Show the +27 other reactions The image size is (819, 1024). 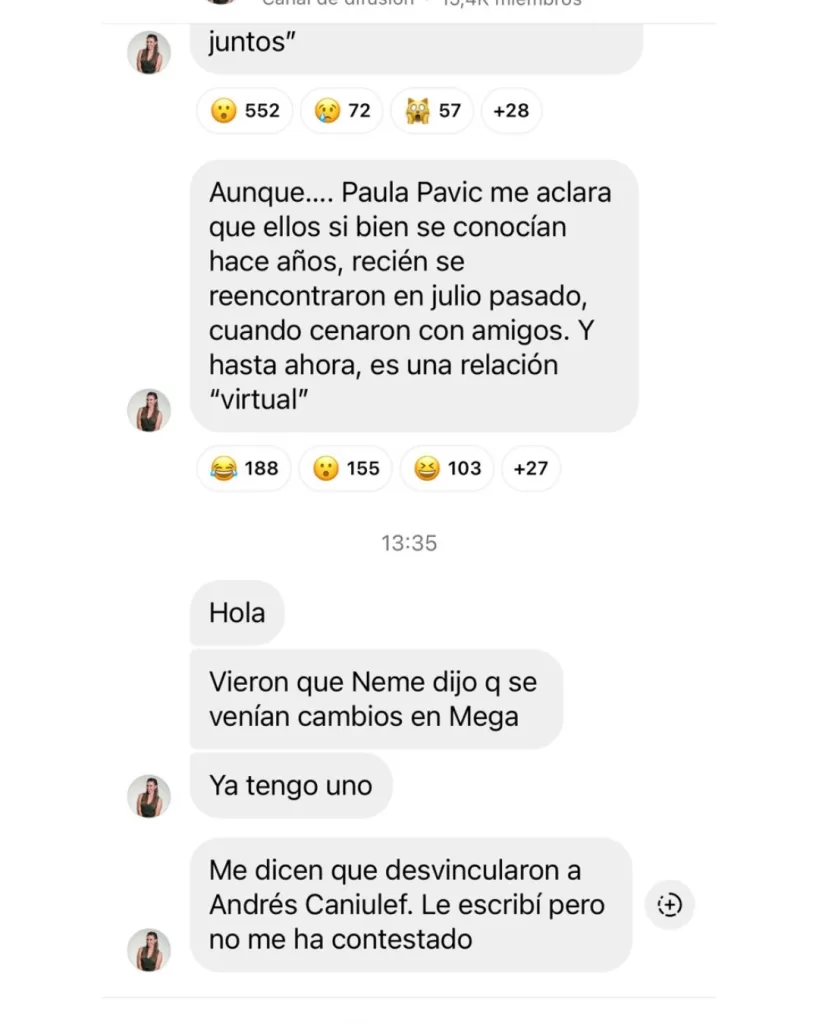point(530,468)
